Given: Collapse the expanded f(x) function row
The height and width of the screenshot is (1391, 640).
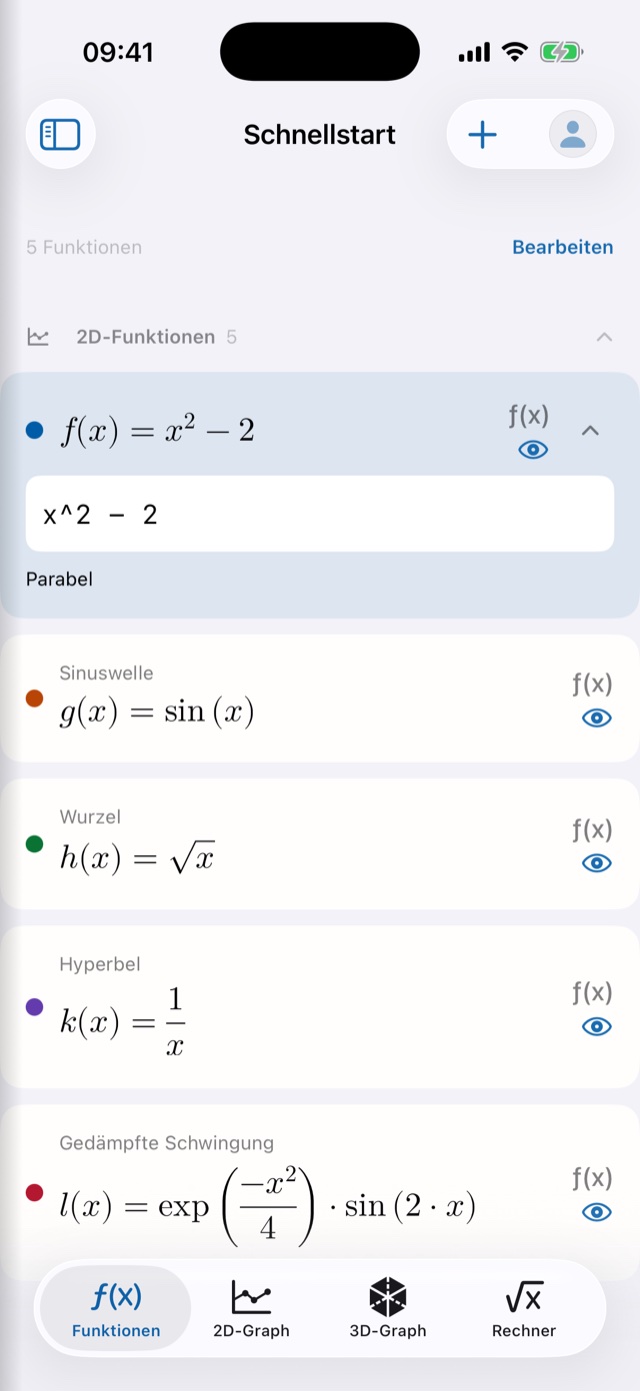Looking at the screenshot, I should tap(590, 431).
